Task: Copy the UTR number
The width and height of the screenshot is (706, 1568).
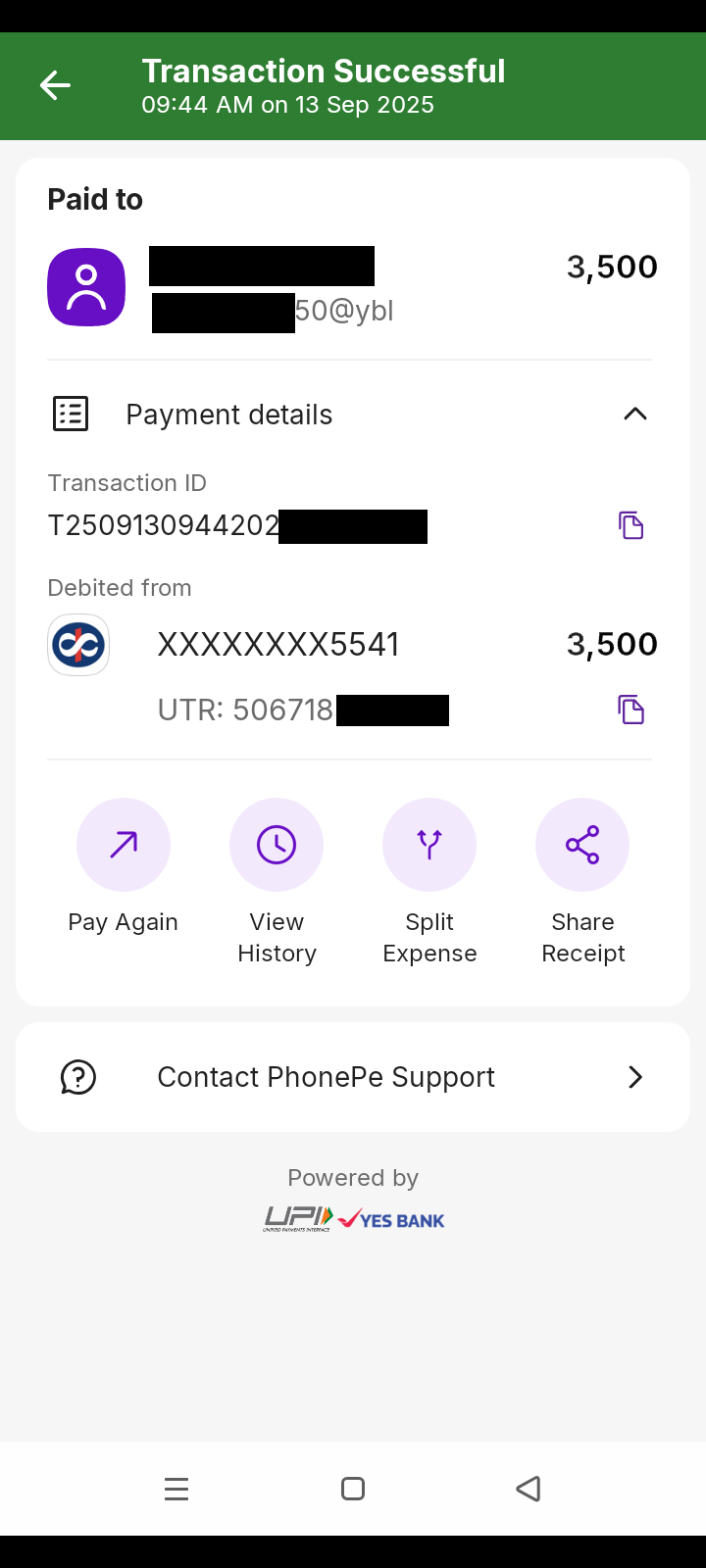Action: coord(630,710)
